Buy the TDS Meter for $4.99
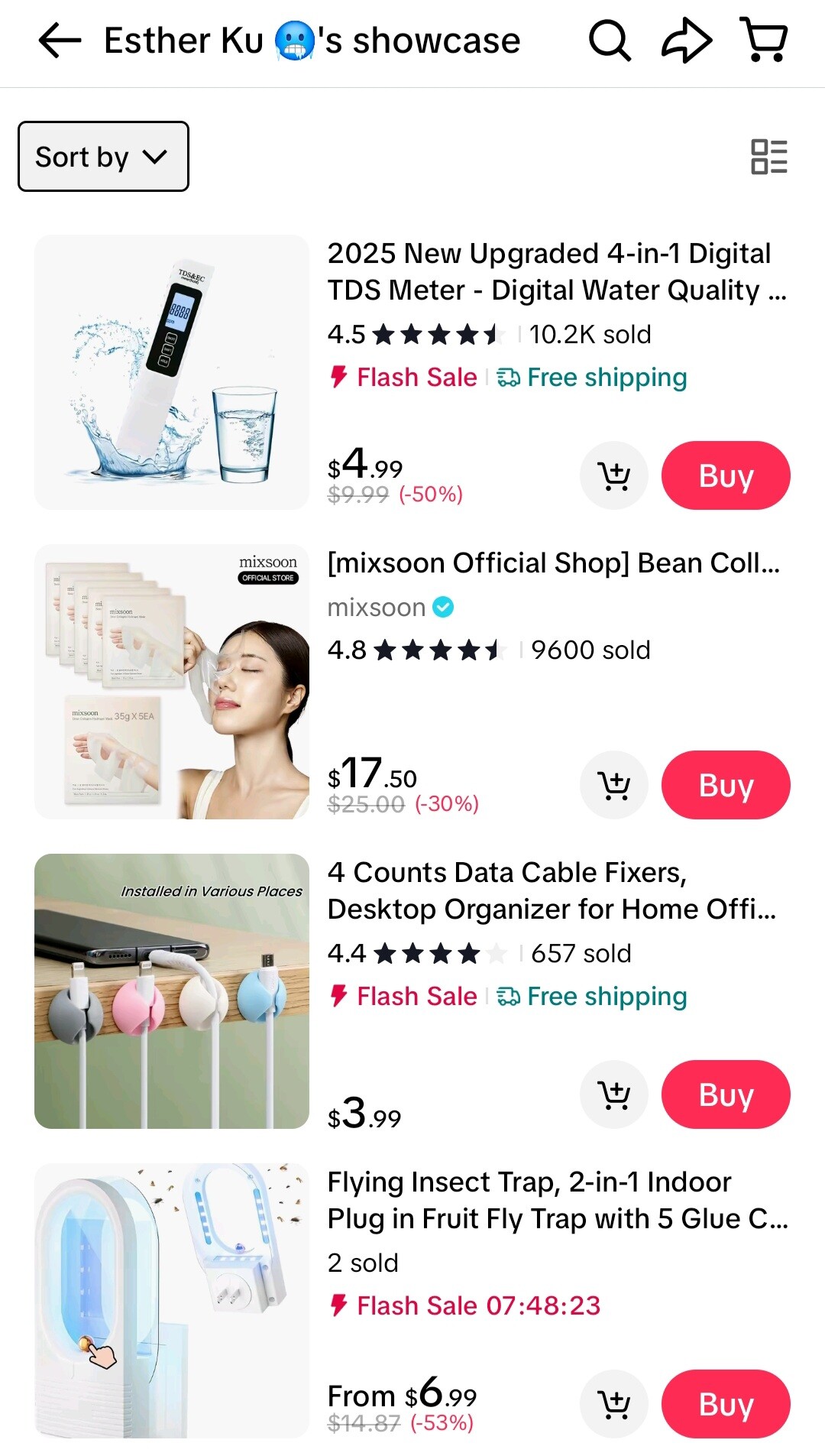This screenshot has height=1456, width=825. pos(726,475)
